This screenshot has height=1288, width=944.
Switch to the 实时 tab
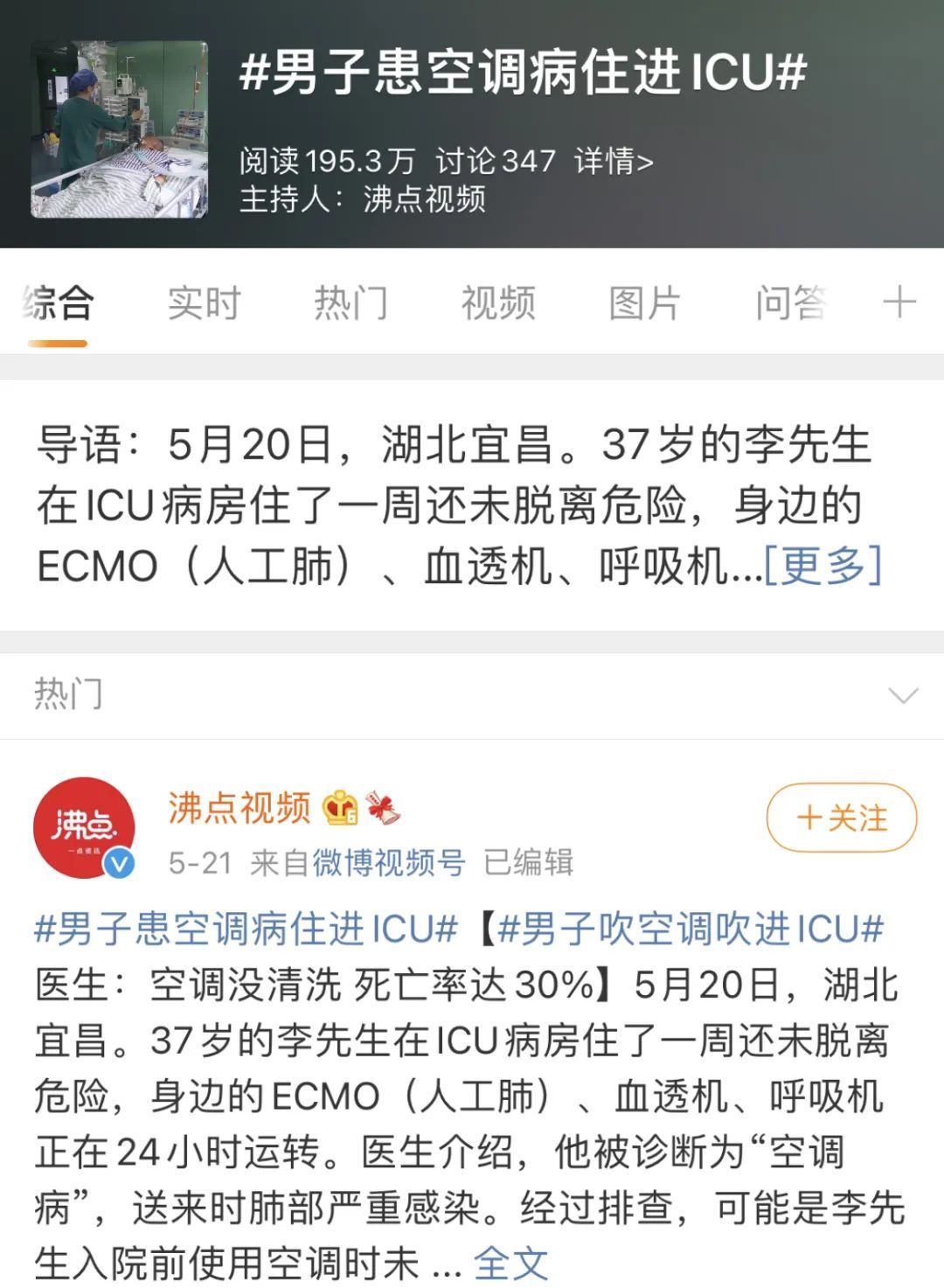204,303
